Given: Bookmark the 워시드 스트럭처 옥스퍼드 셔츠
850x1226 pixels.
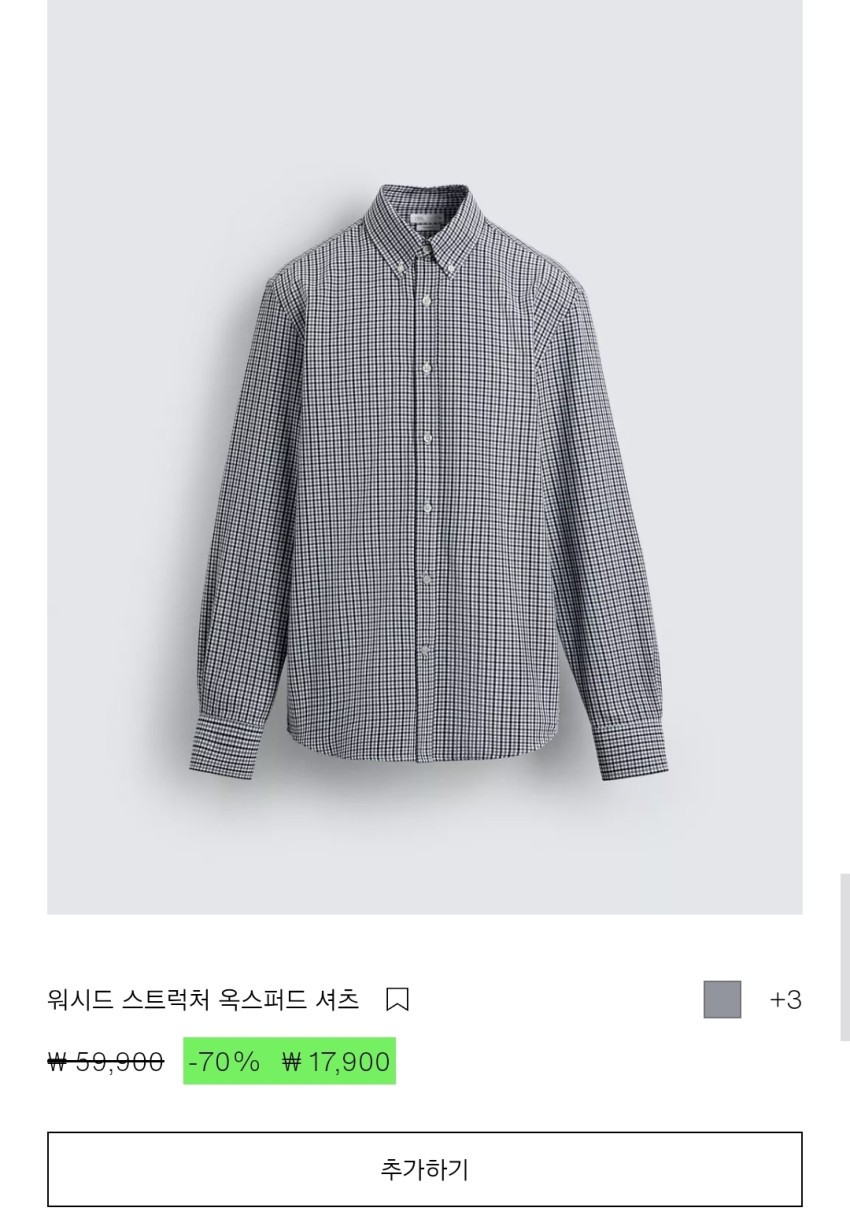Looking at the screenshot, I should [x=397, y=999].
